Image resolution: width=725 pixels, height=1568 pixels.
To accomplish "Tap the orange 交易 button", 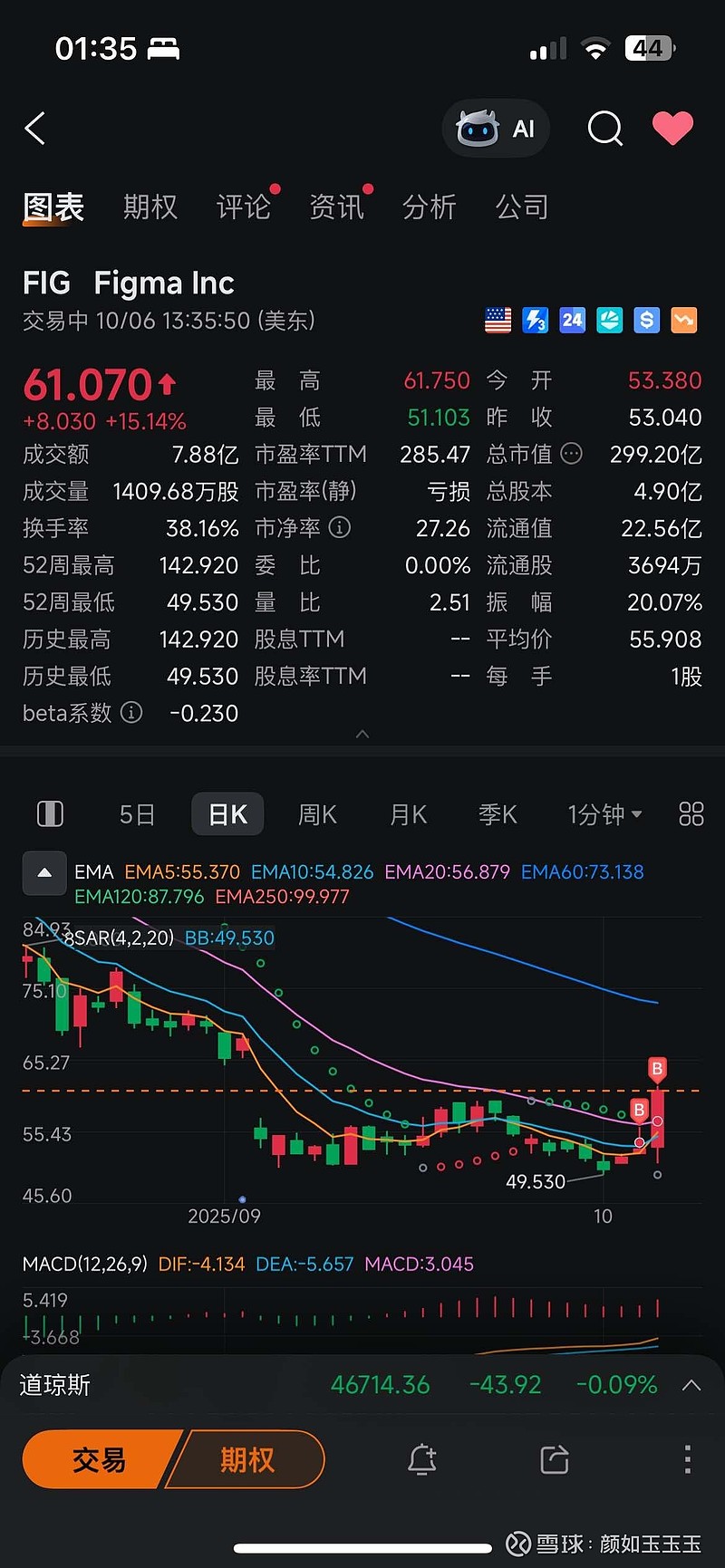I will pos(100,1459).
